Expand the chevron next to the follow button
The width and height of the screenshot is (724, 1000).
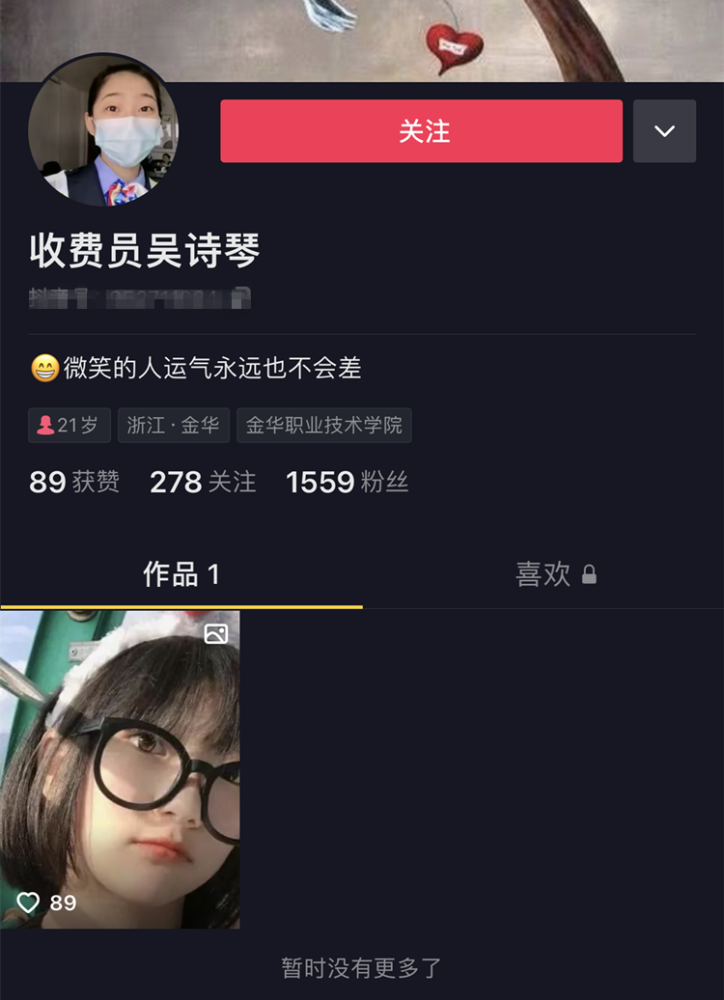pos(664,130)
